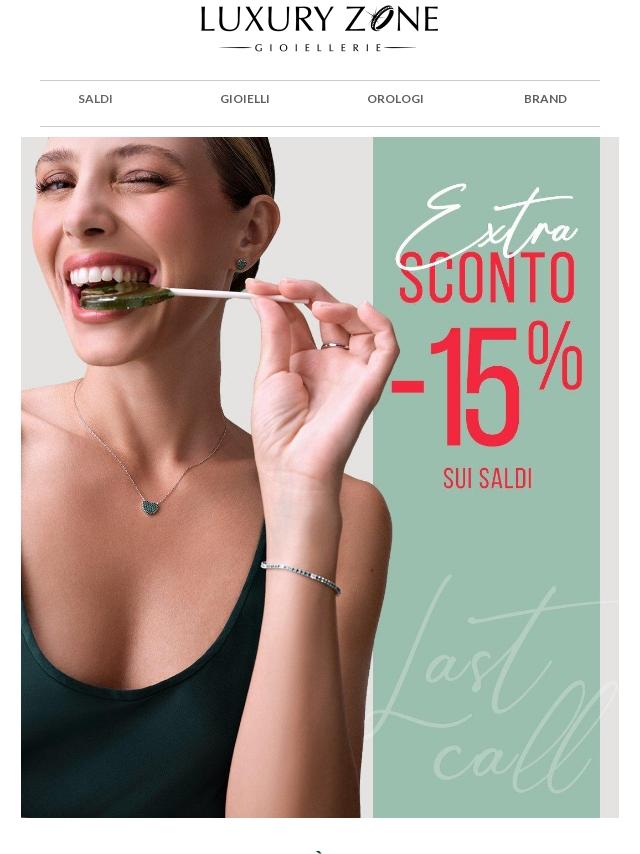Select the BRAND menu link
This screenshot has width=640, height=854.
[545, 99]
